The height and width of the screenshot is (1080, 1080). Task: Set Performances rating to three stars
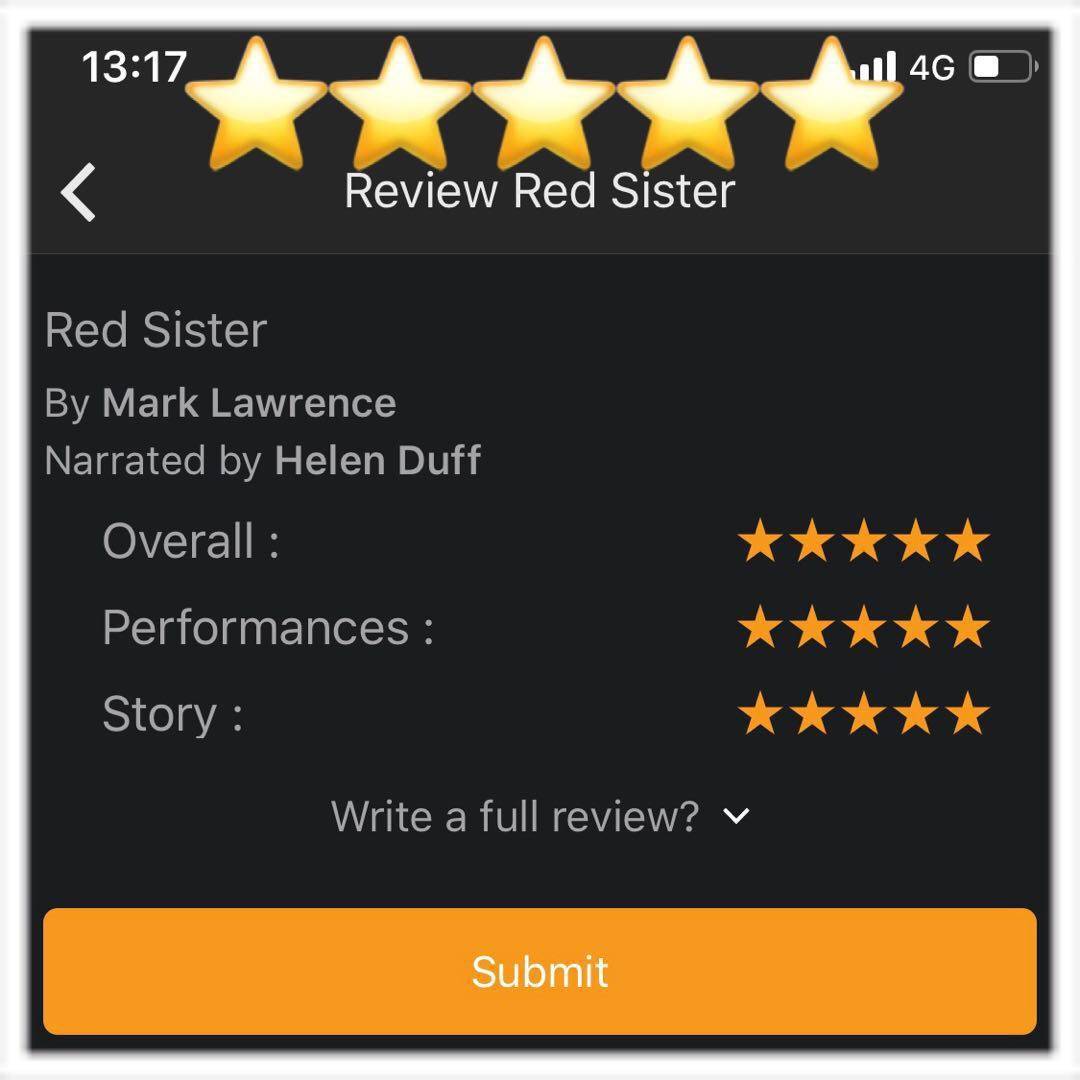(863, 628)
